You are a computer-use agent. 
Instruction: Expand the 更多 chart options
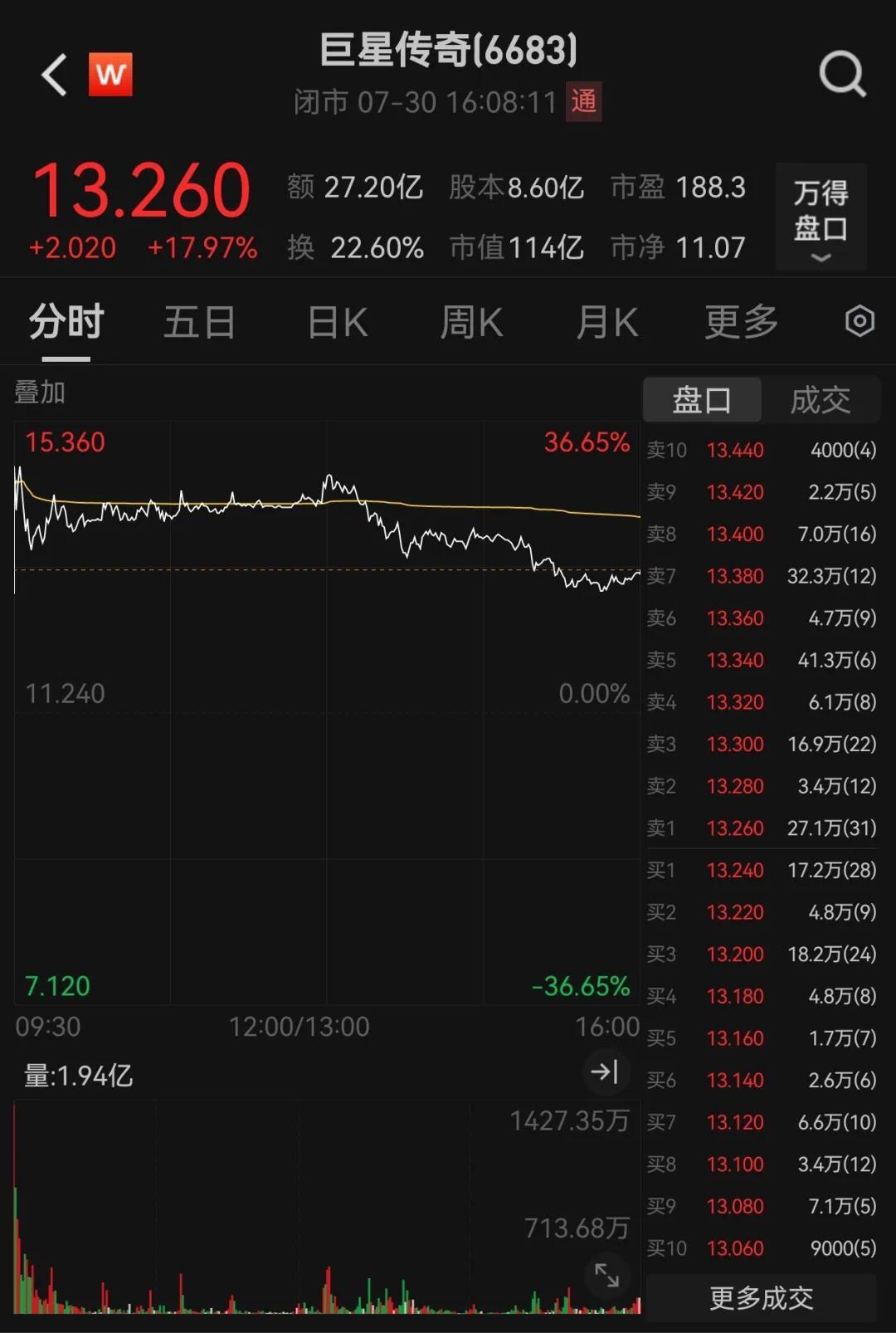pos(741,321)
